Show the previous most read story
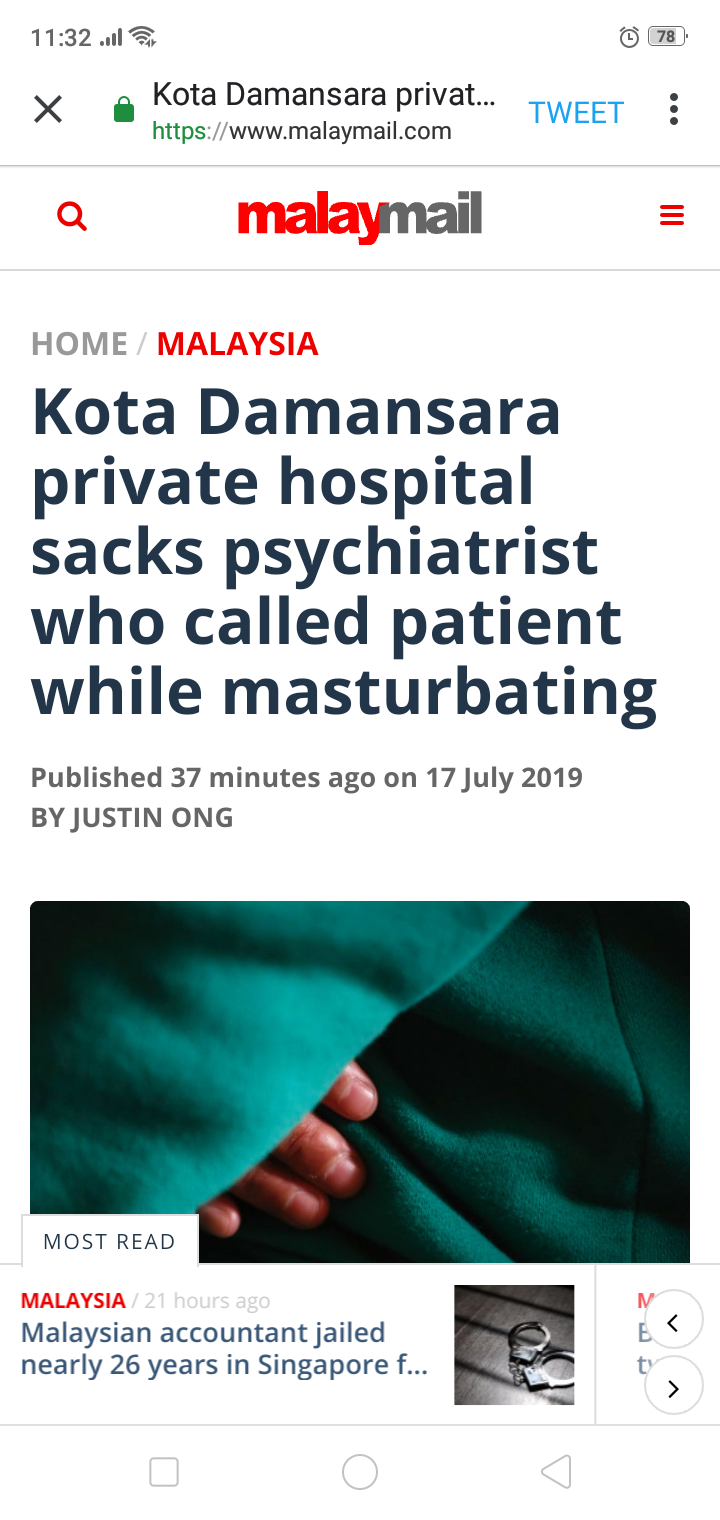720x1520 pixels. pyautogui.click(x=673, y=1322)
